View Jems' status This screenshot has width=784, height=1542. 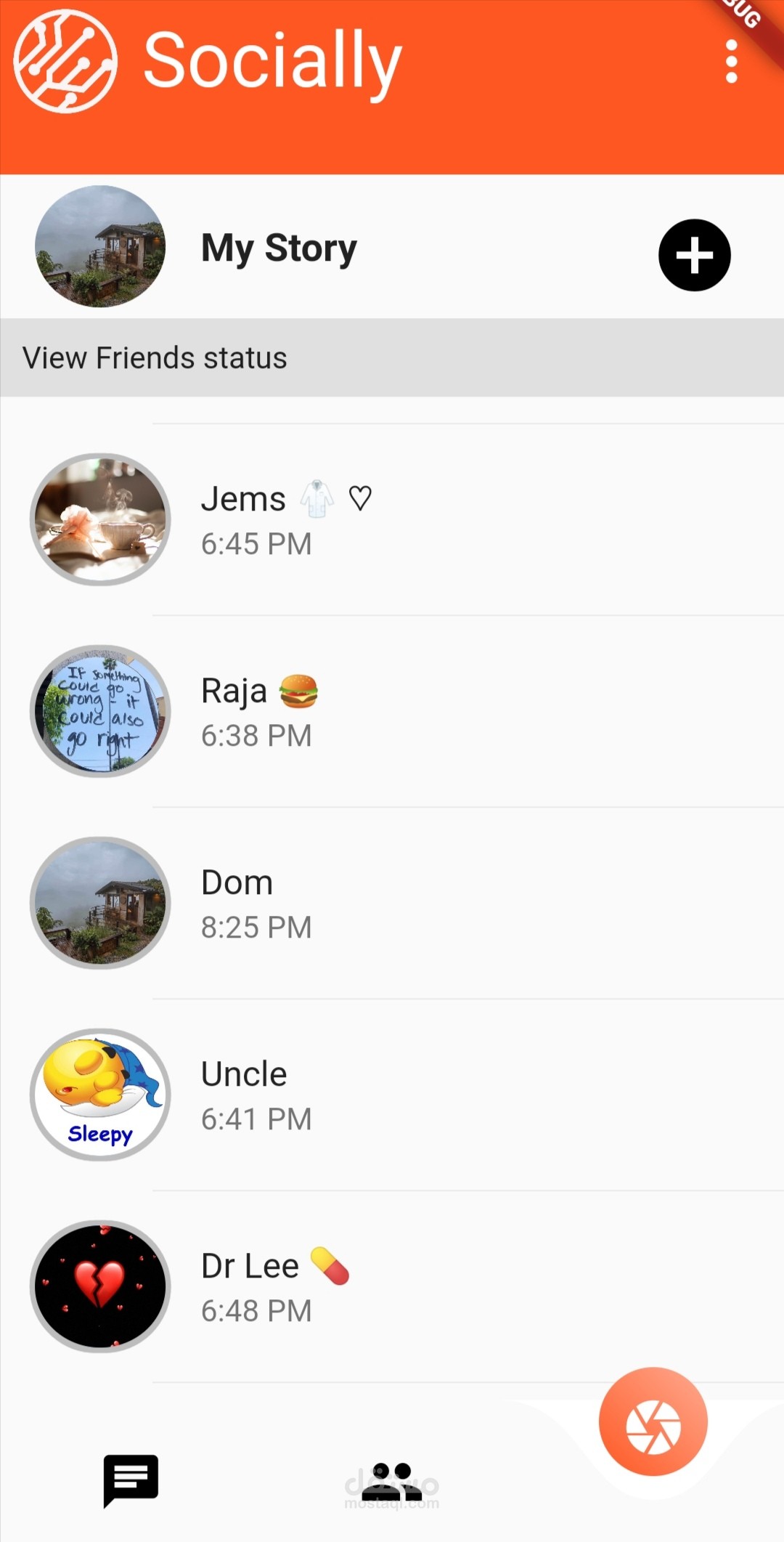point(392,520)
